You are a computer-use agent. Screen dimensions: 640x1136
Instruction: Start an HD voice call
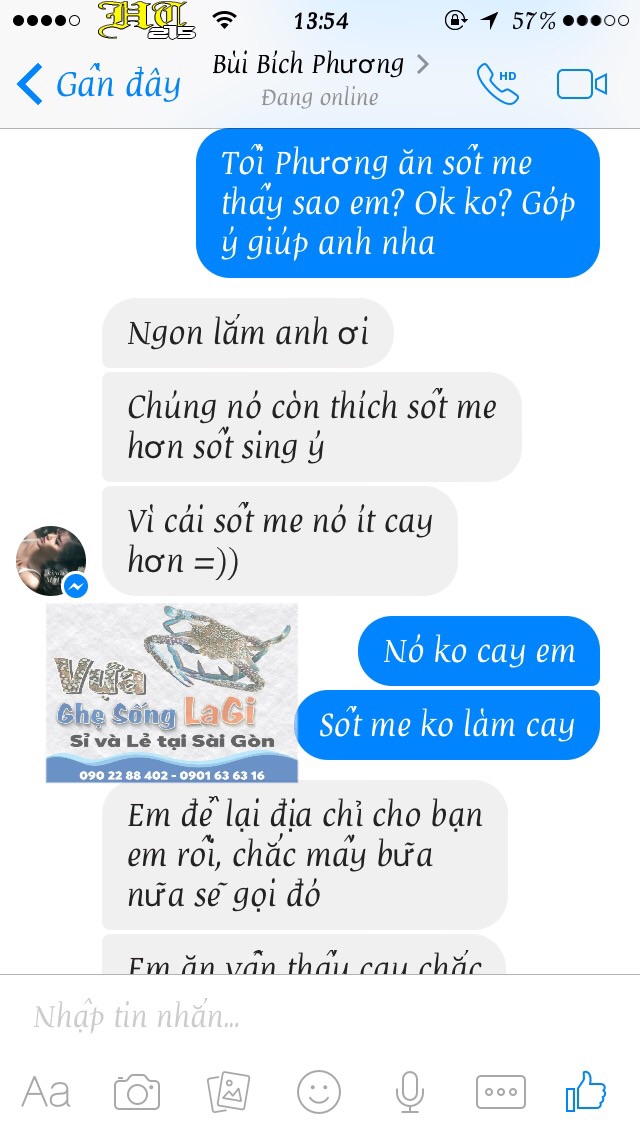point(497,84)
